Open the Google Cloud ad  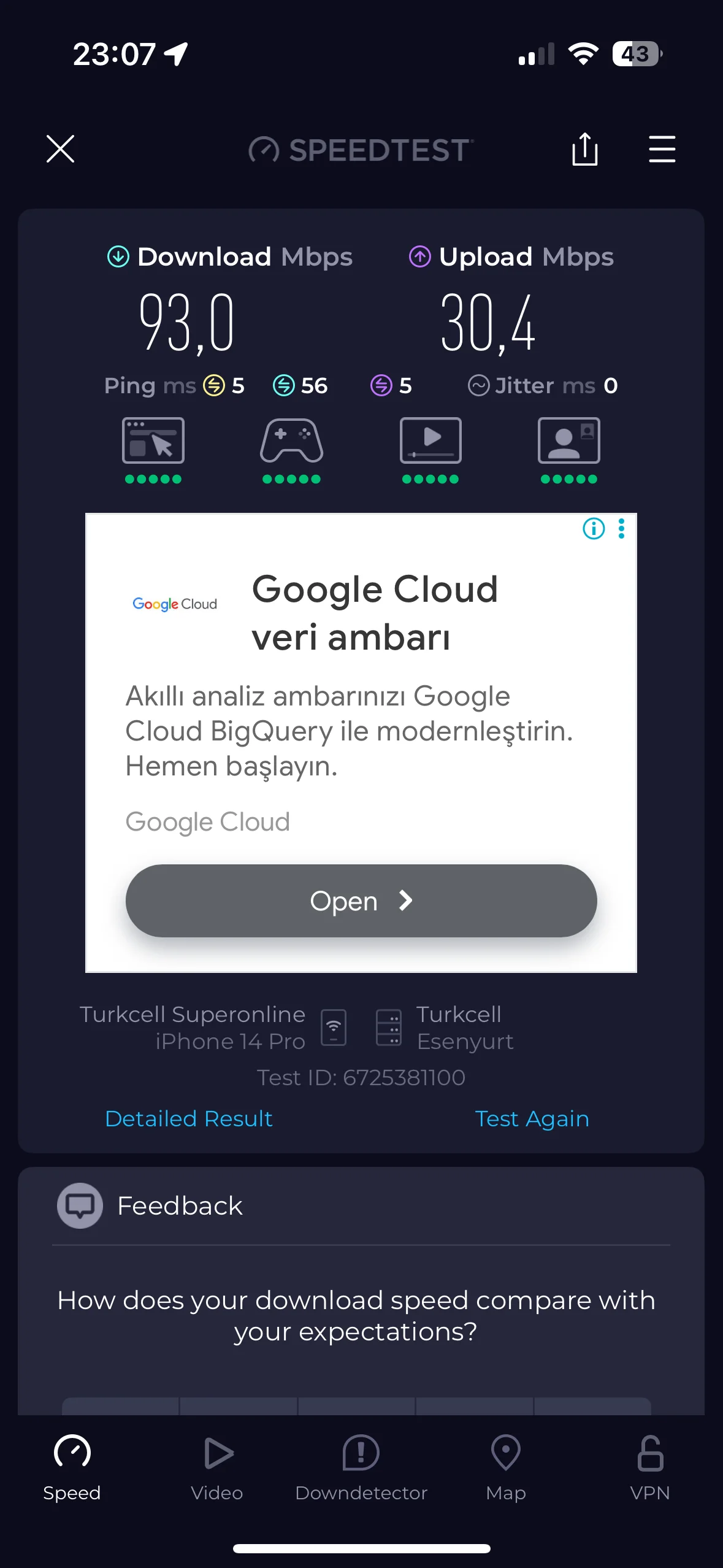(x=361, y=901)
